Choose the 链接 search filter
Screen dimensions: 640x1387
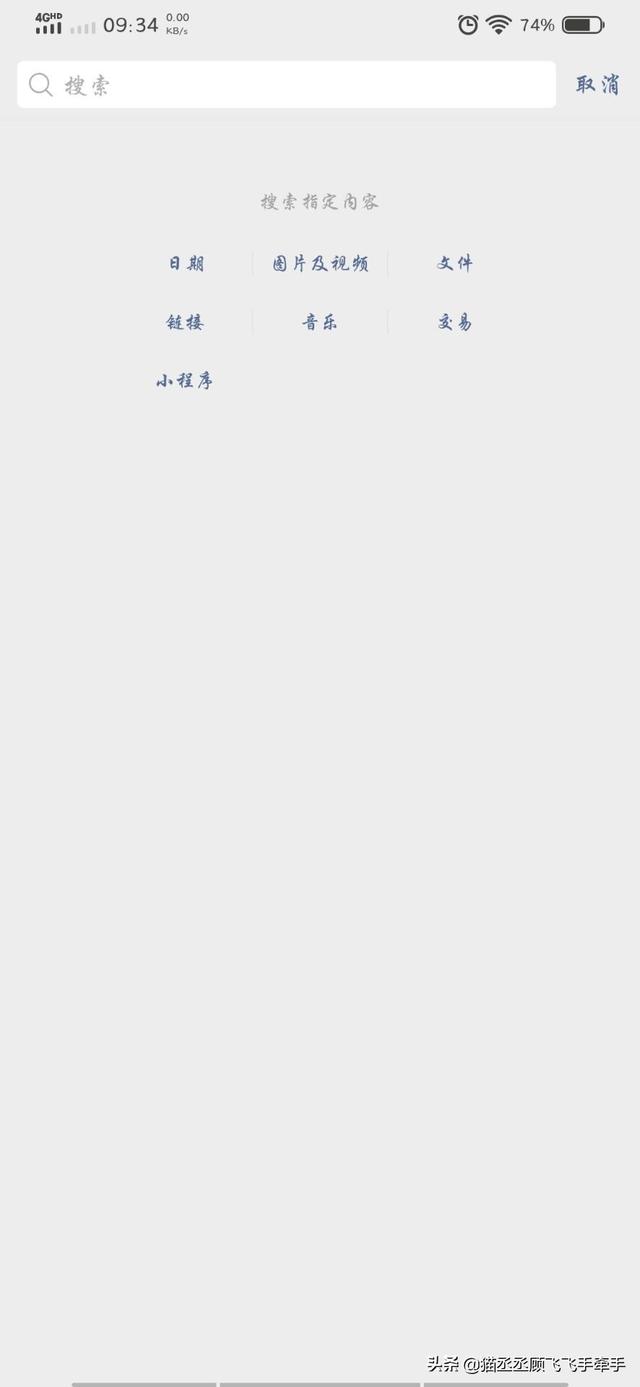pos(185,322)
